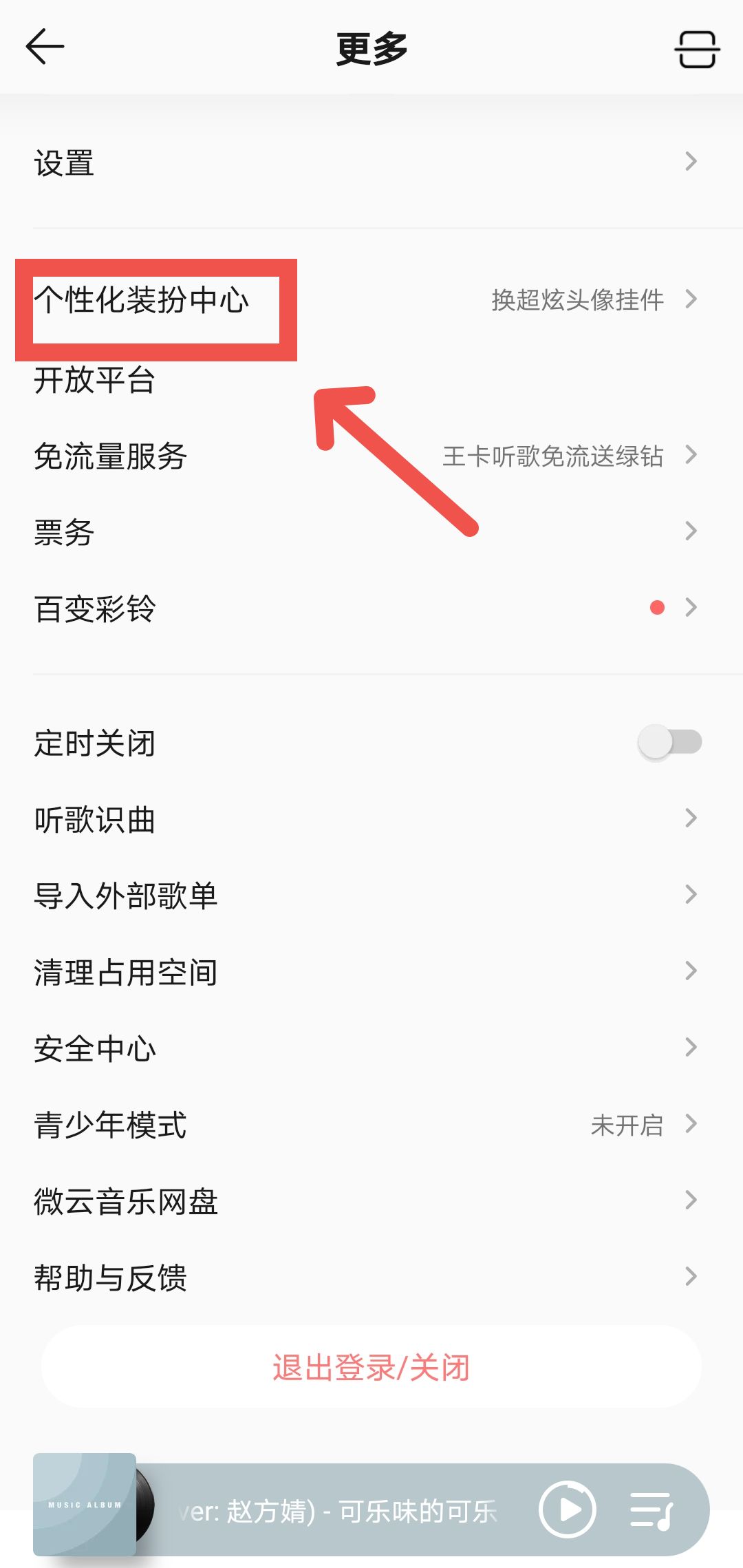
Task: Open 安全中心
Action: point(371,1048)
